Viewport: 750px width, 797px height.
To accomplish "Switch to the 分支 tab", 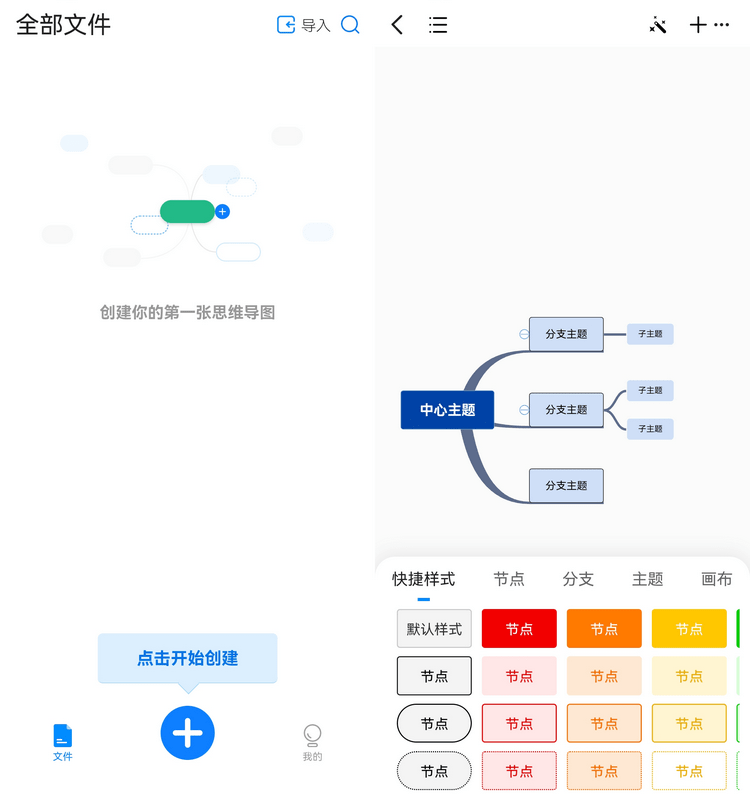I will (578, 579).
